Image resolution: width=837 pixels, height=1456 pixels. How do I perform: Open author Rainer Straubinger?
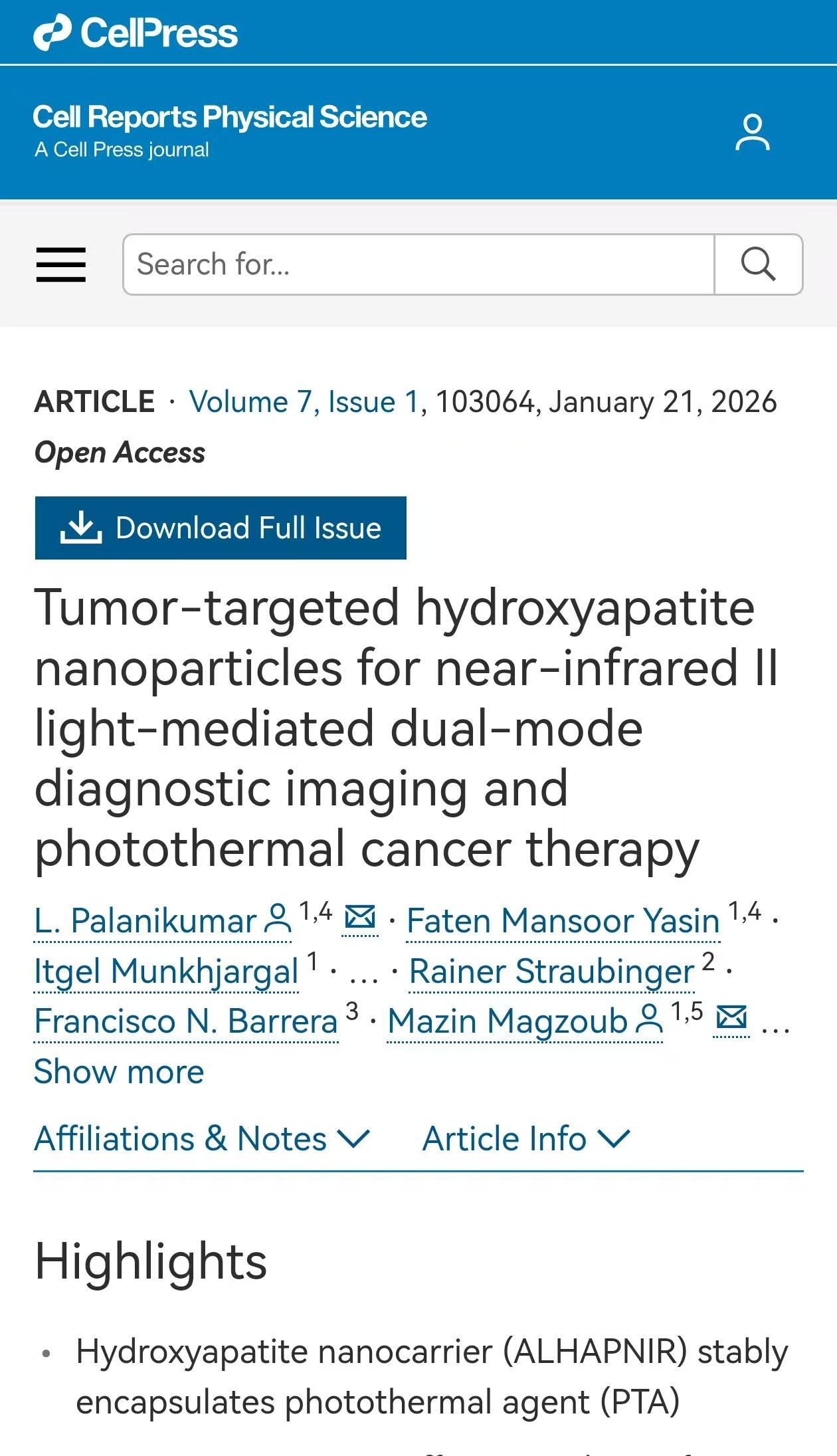[551, 972]
